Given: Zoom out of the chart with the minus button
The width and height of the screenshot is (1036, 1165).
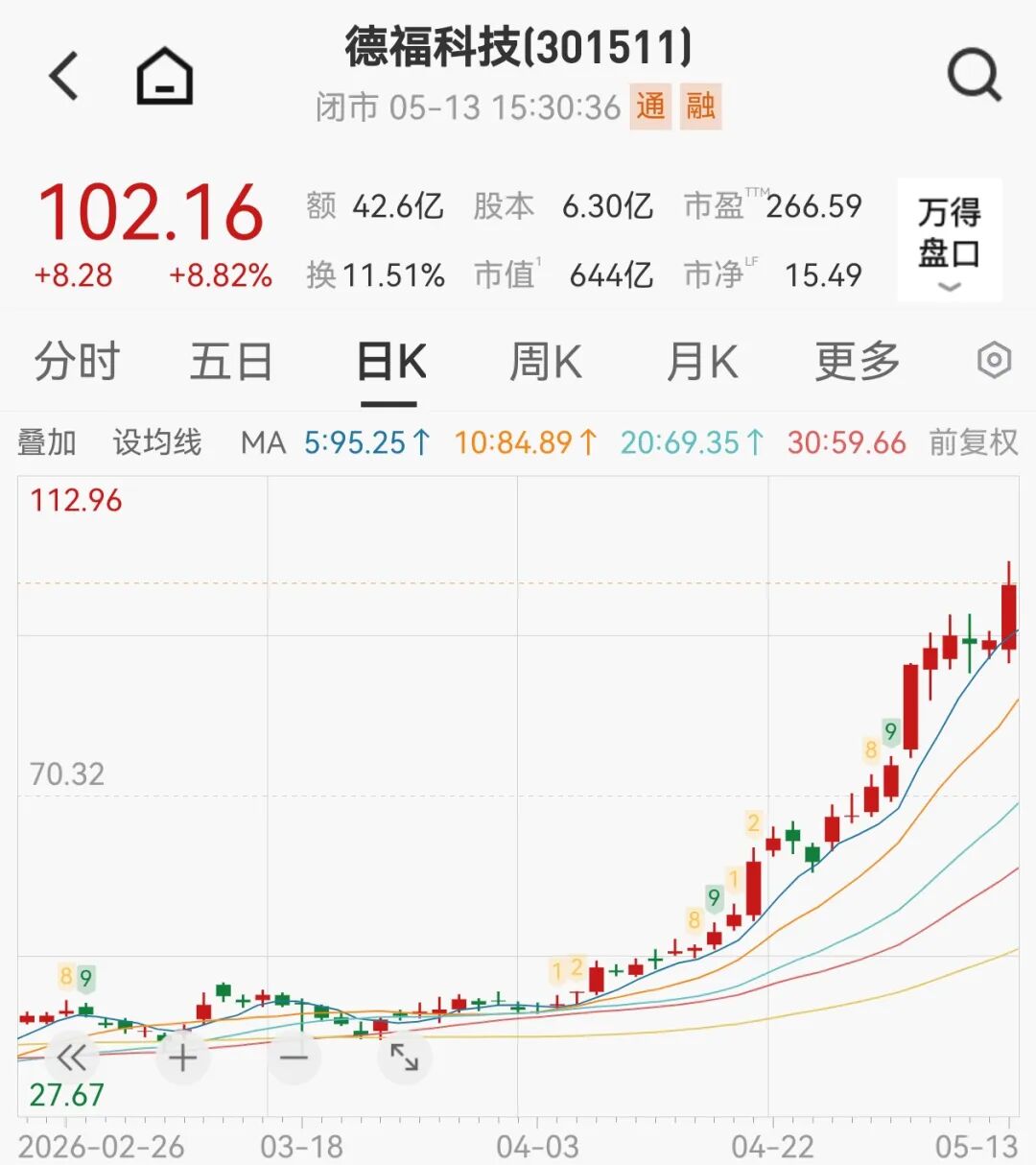Looking at the screenshot, I should pyautogui.click(x=294, y=1058).
